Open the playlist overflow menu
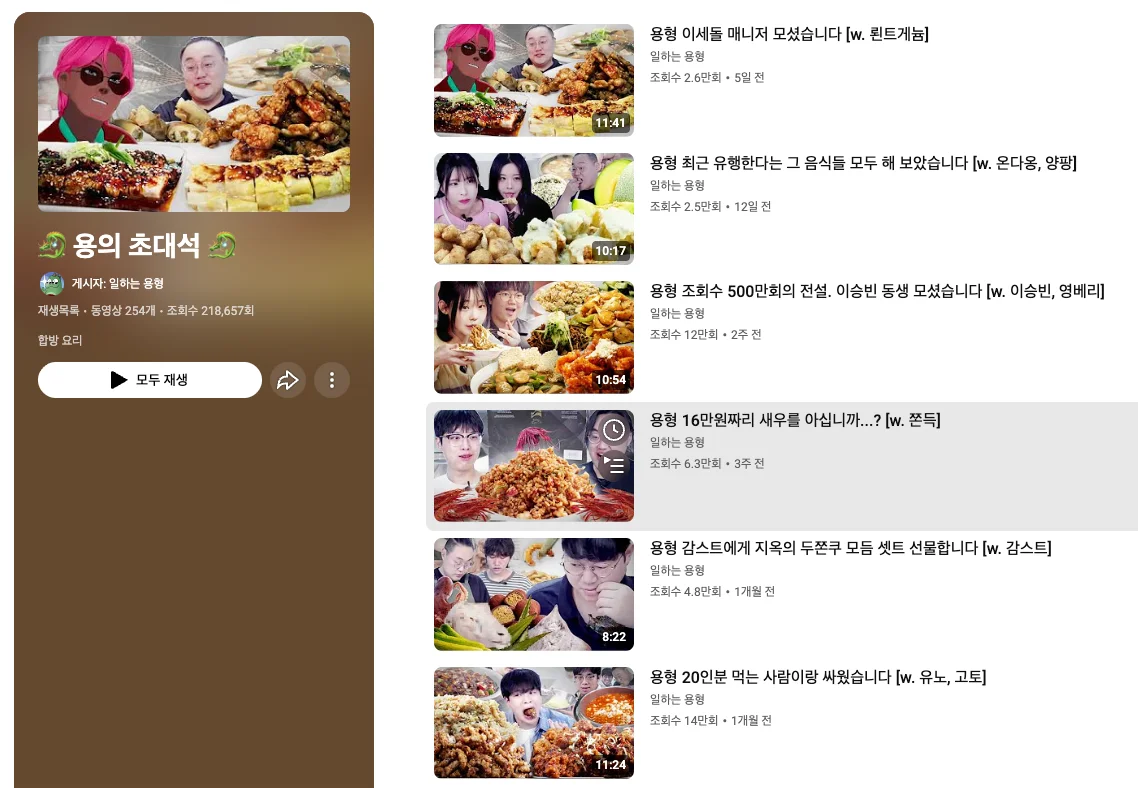1138x788 pixels. 332,380
